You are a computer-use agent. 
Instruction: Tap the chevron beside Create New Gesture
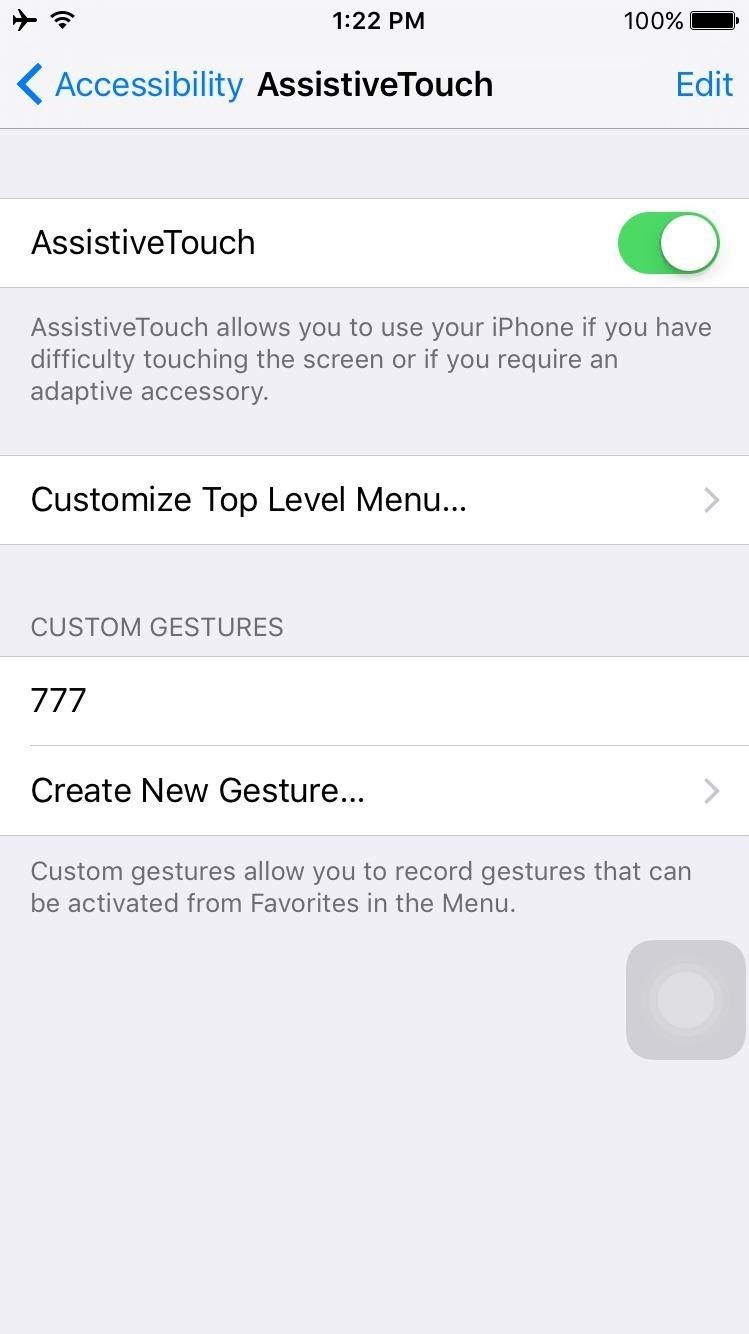(x=711, y=790)
